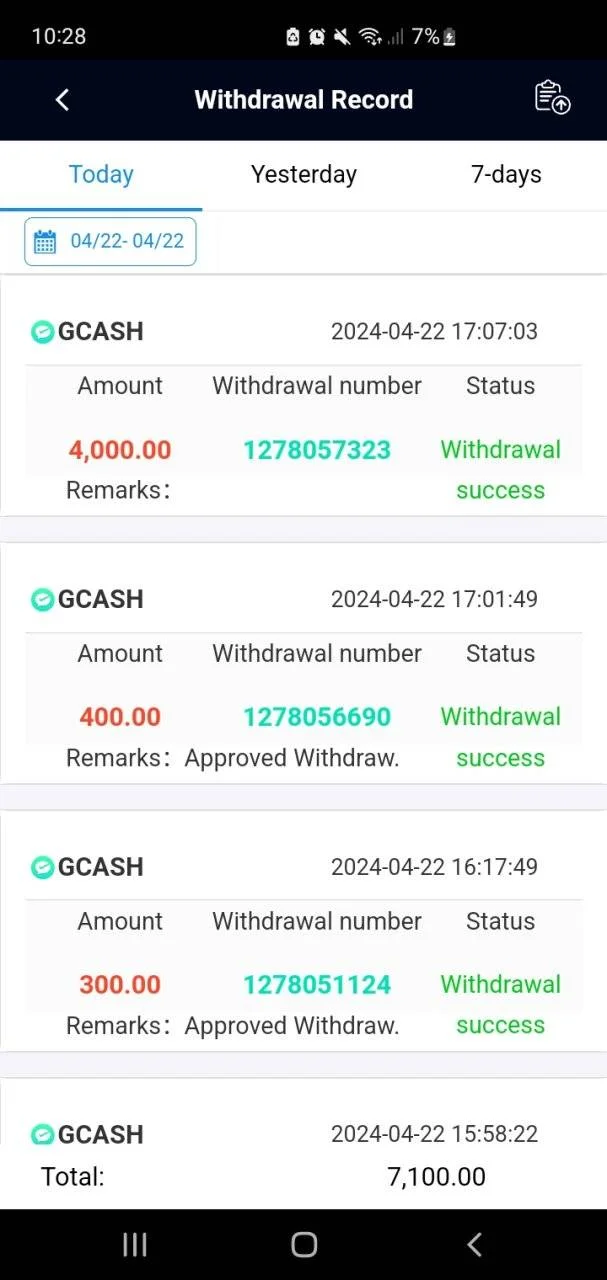Go back using the header arrow
The width and height of the screenshot is (607, 1280).
coord(62,100)
